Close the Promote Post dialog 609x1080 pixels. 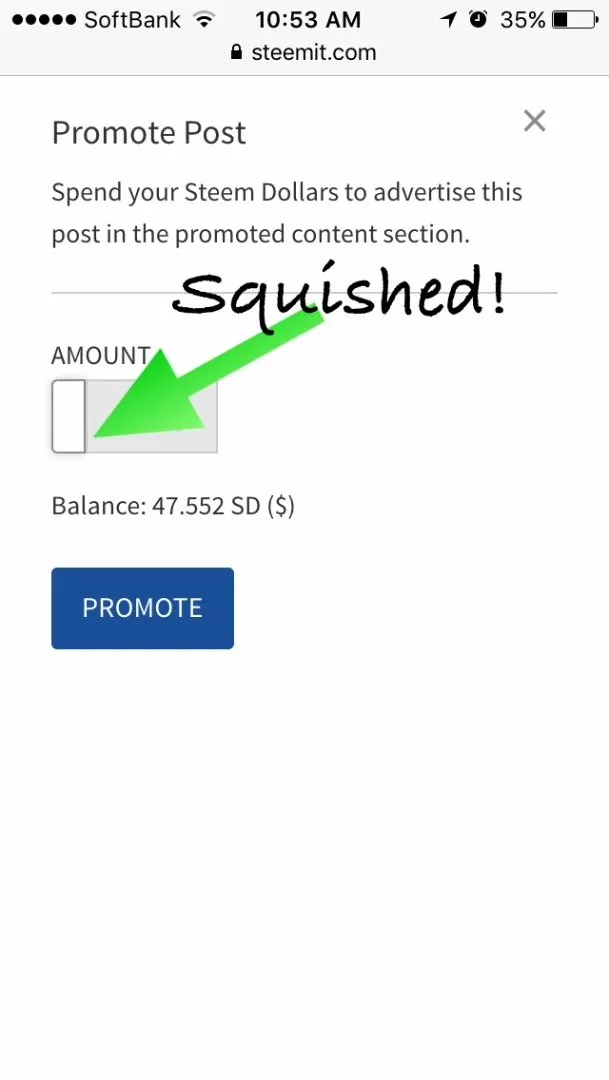pyautogui.click(x=535, y=121)
